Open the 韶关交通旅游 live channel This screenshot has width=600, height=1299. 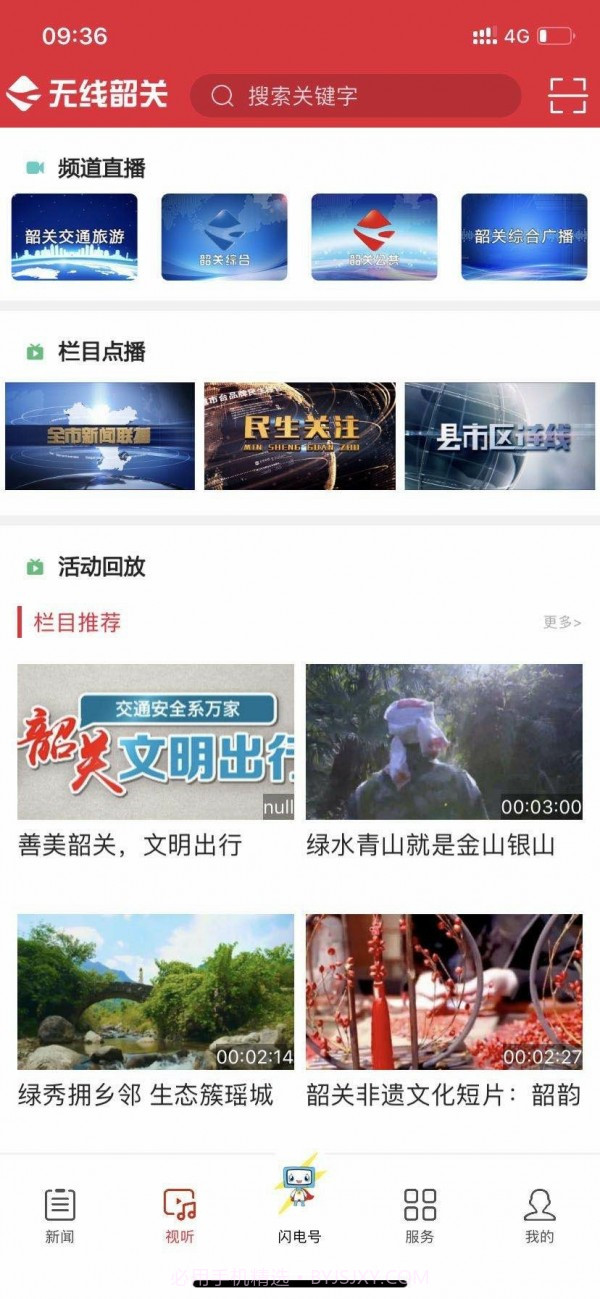(75, 237)
